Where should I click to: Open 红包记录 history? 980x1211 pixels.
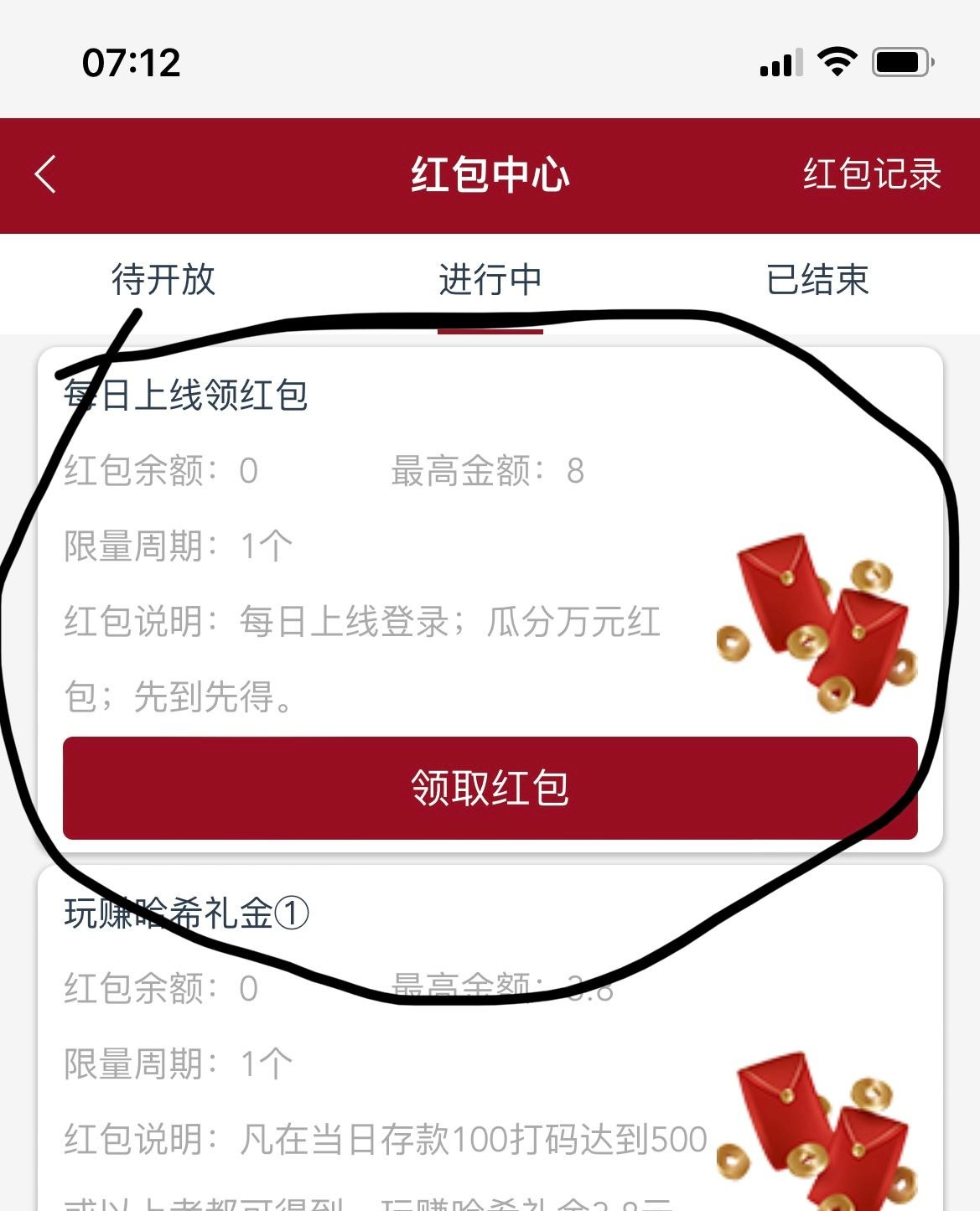coord(872,175)
